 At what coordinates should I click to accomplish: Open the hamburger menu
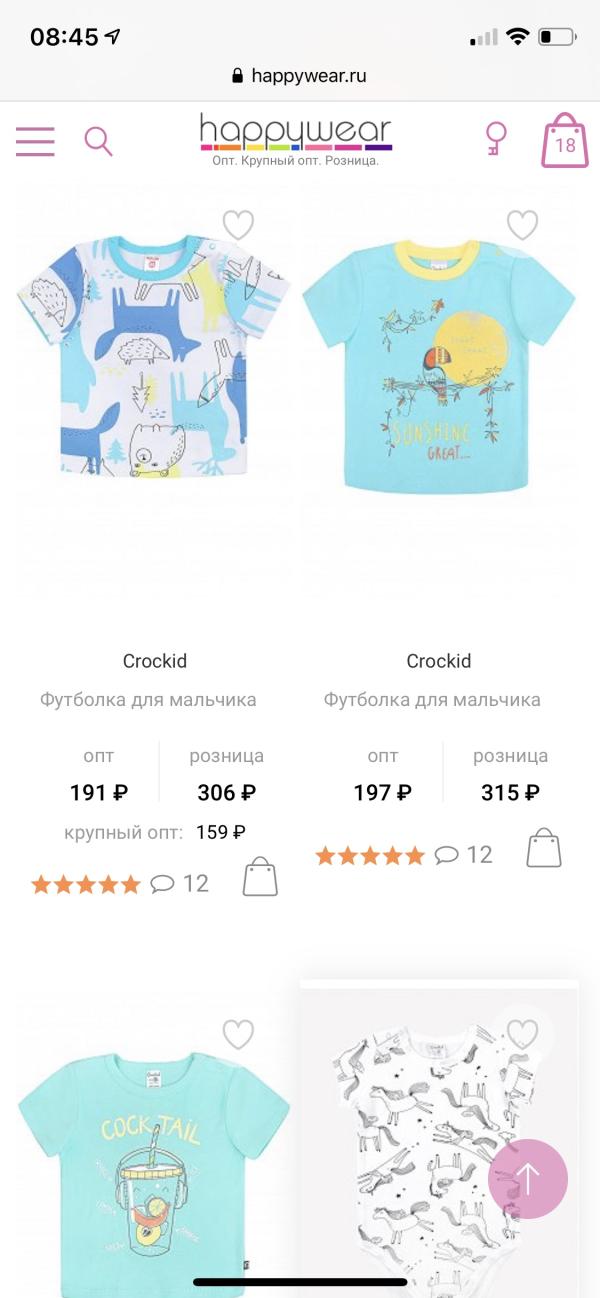(x=35, y=141)
